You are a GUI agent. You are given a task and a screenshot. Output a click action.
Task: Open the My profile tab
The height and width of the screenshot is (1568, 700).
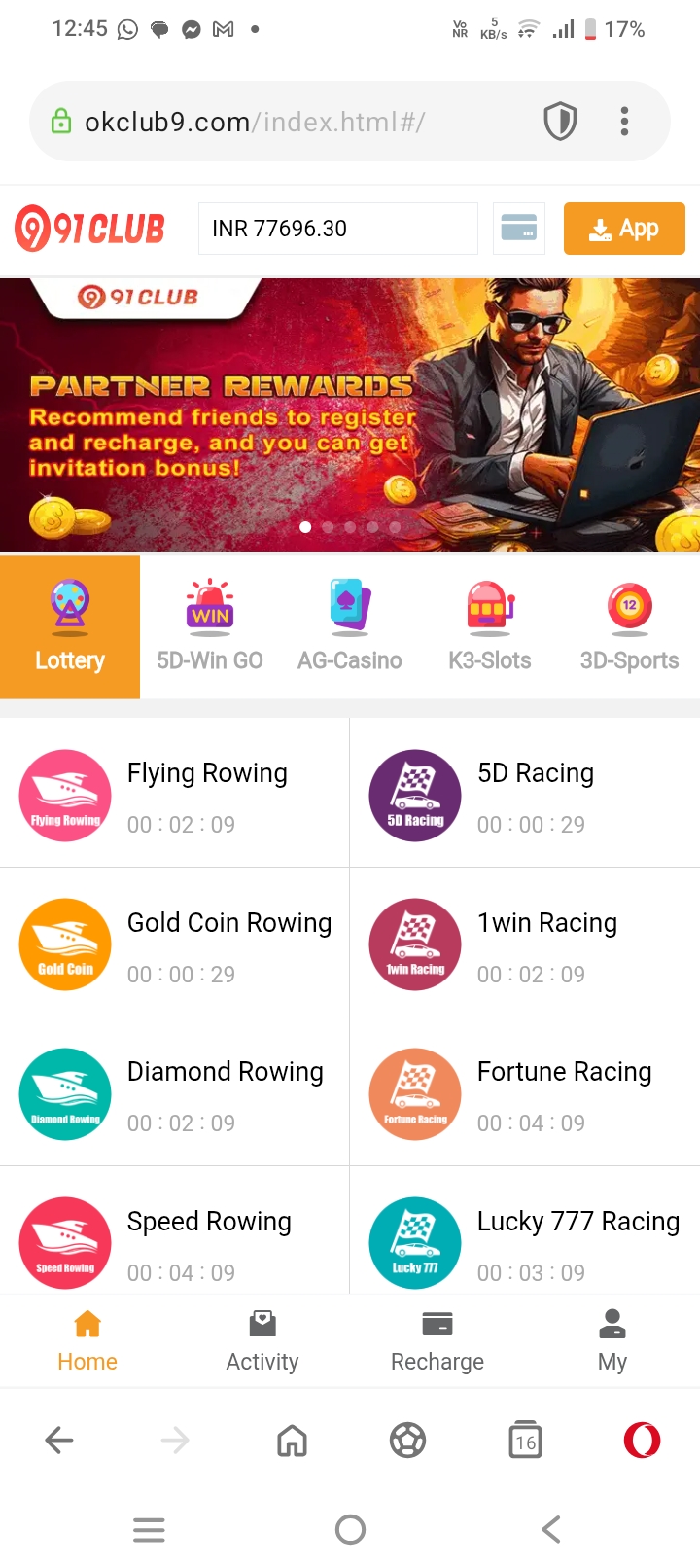612,1340
